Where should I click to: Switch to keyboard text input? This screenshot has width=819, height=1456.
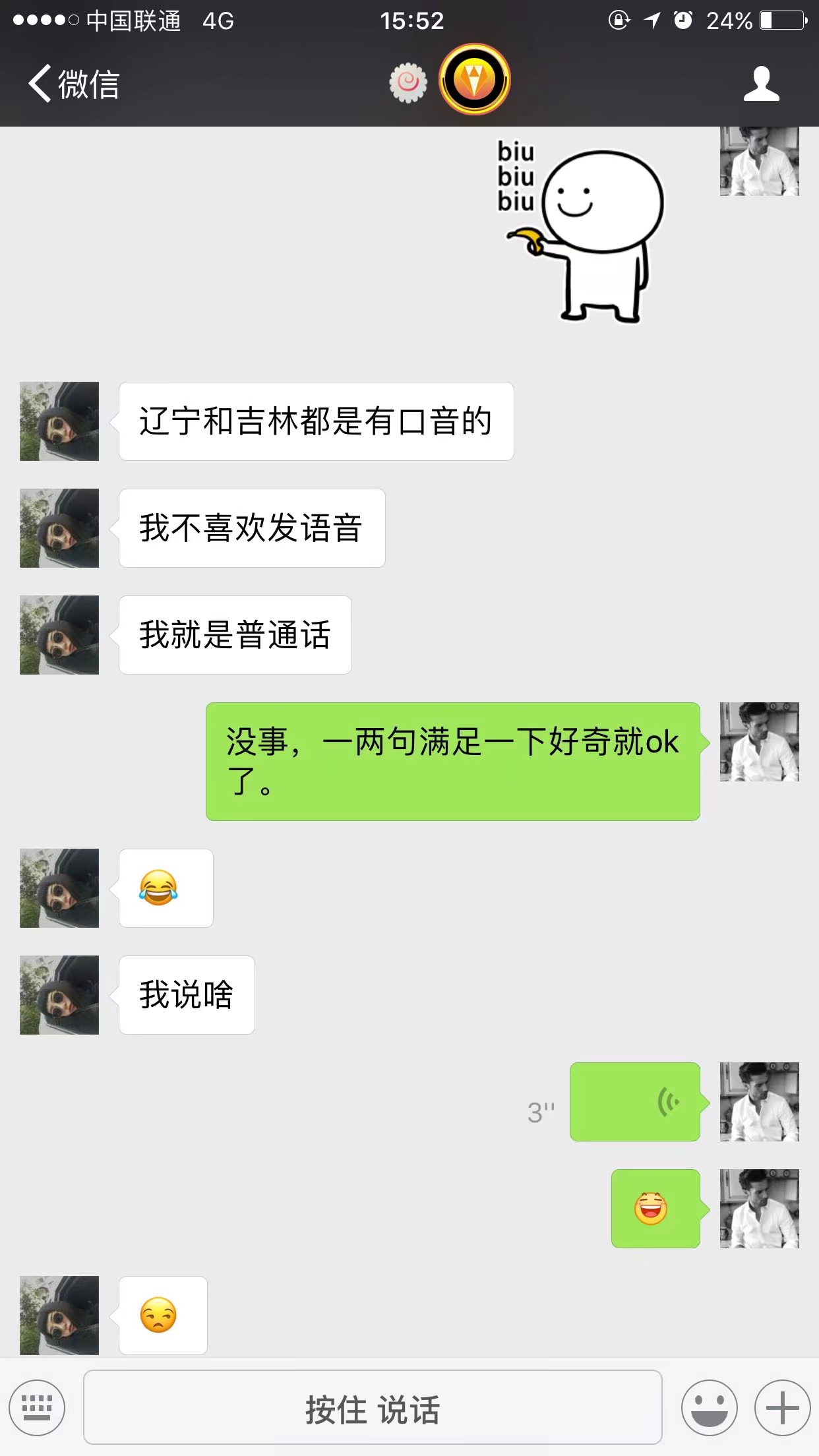[37, 1408]
